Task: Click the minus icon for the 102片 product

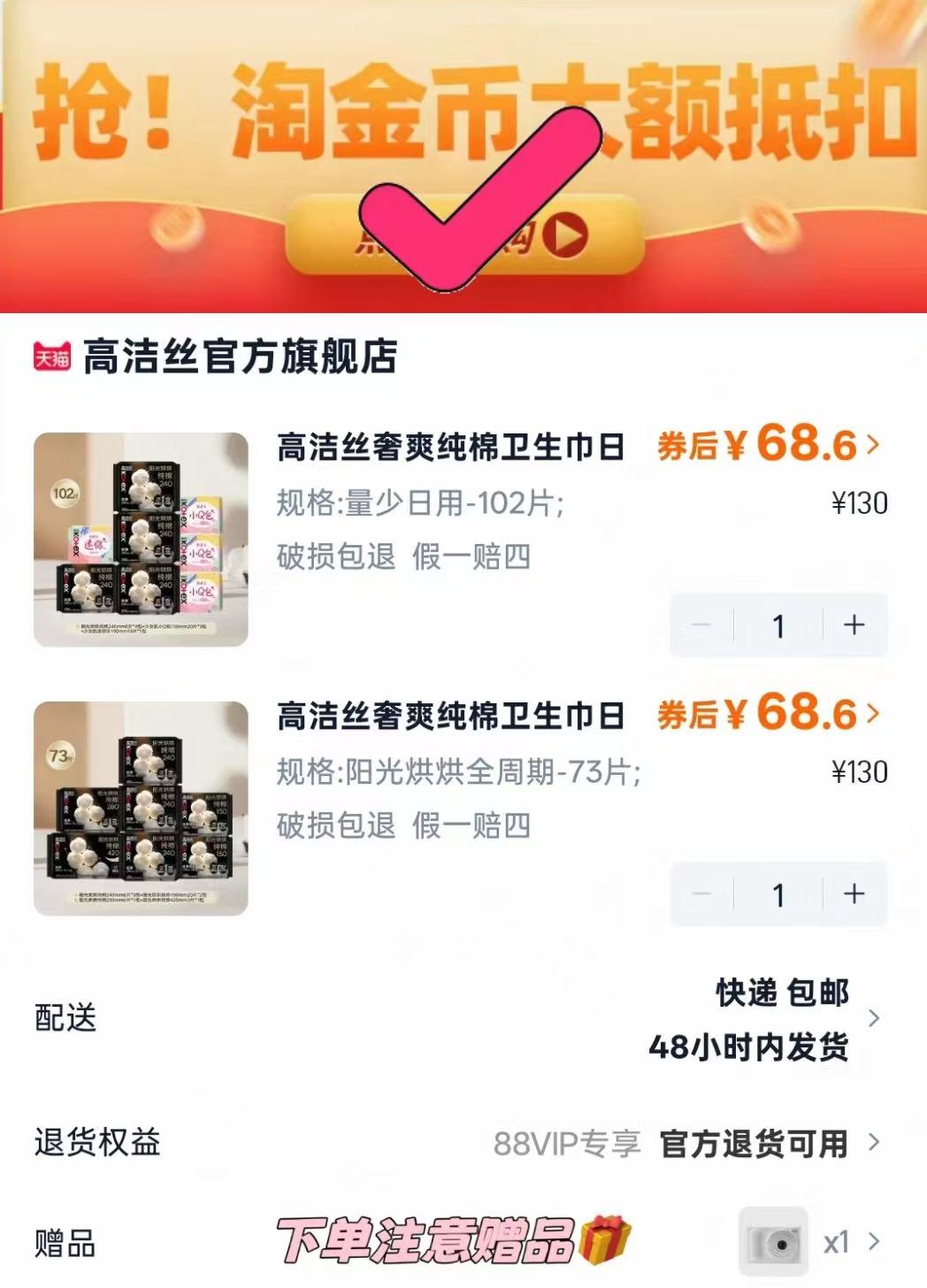Action: pos(703,624)
